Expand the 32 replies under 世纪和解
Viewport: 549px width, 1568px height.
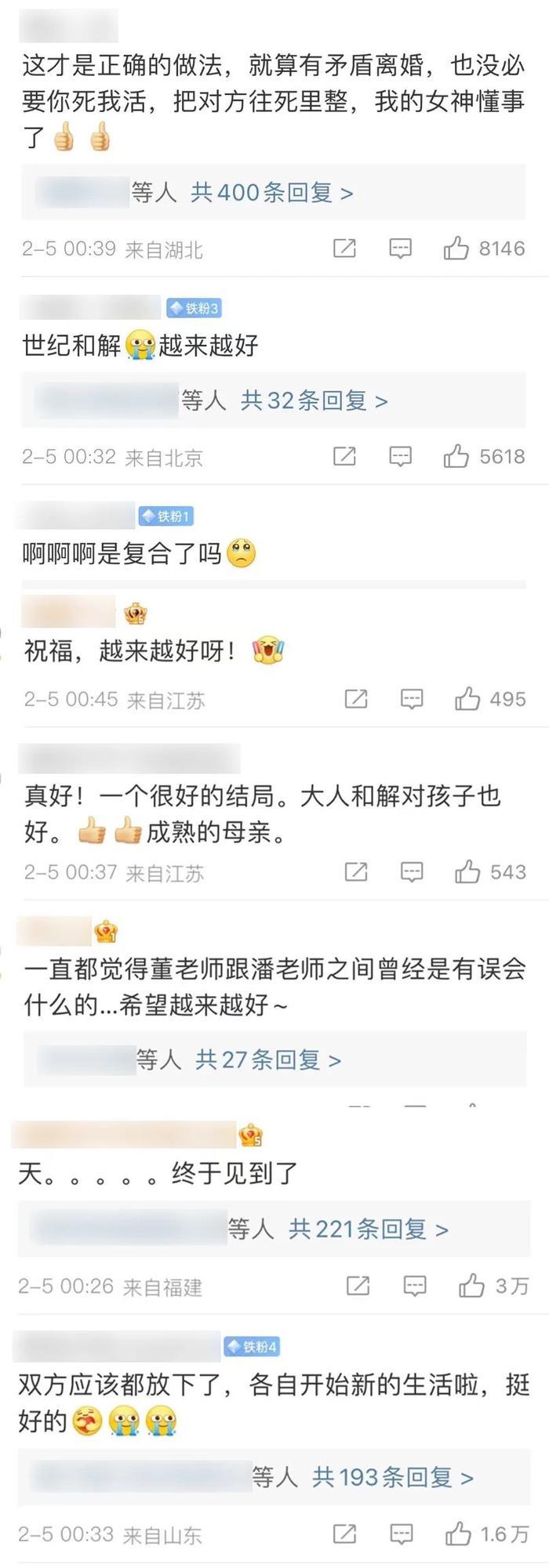tap(314, 401)
